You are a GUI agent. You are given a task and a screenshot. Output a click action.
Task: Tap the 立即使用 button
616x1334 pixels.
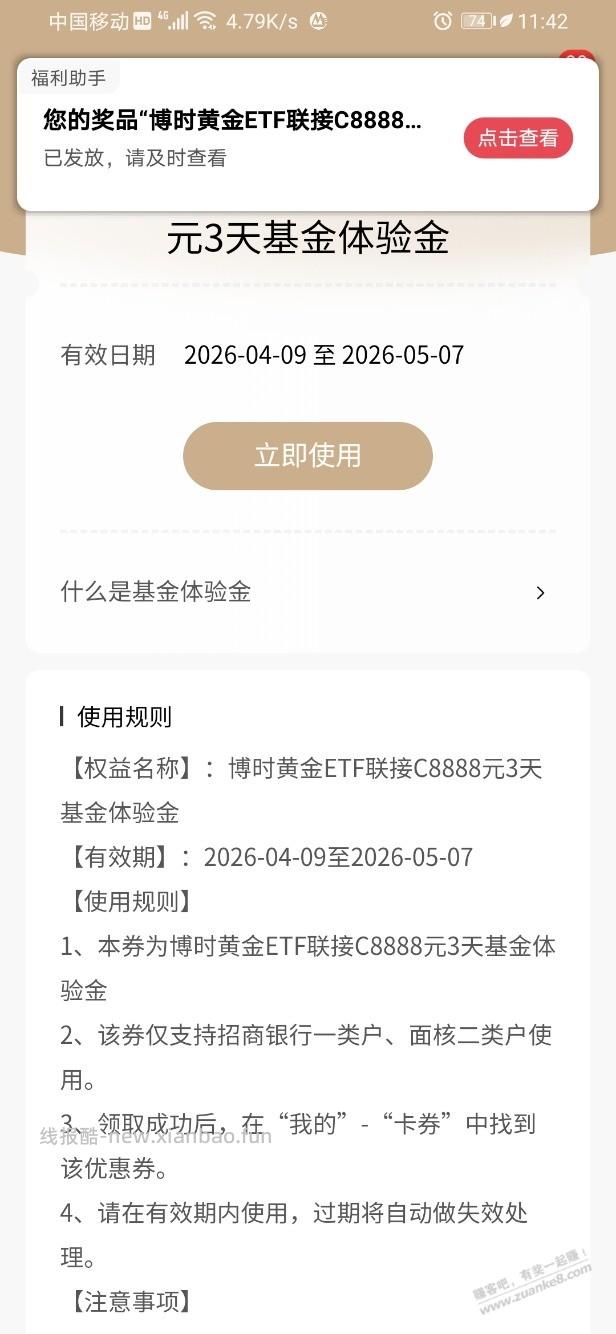click(x=307, y=456)
